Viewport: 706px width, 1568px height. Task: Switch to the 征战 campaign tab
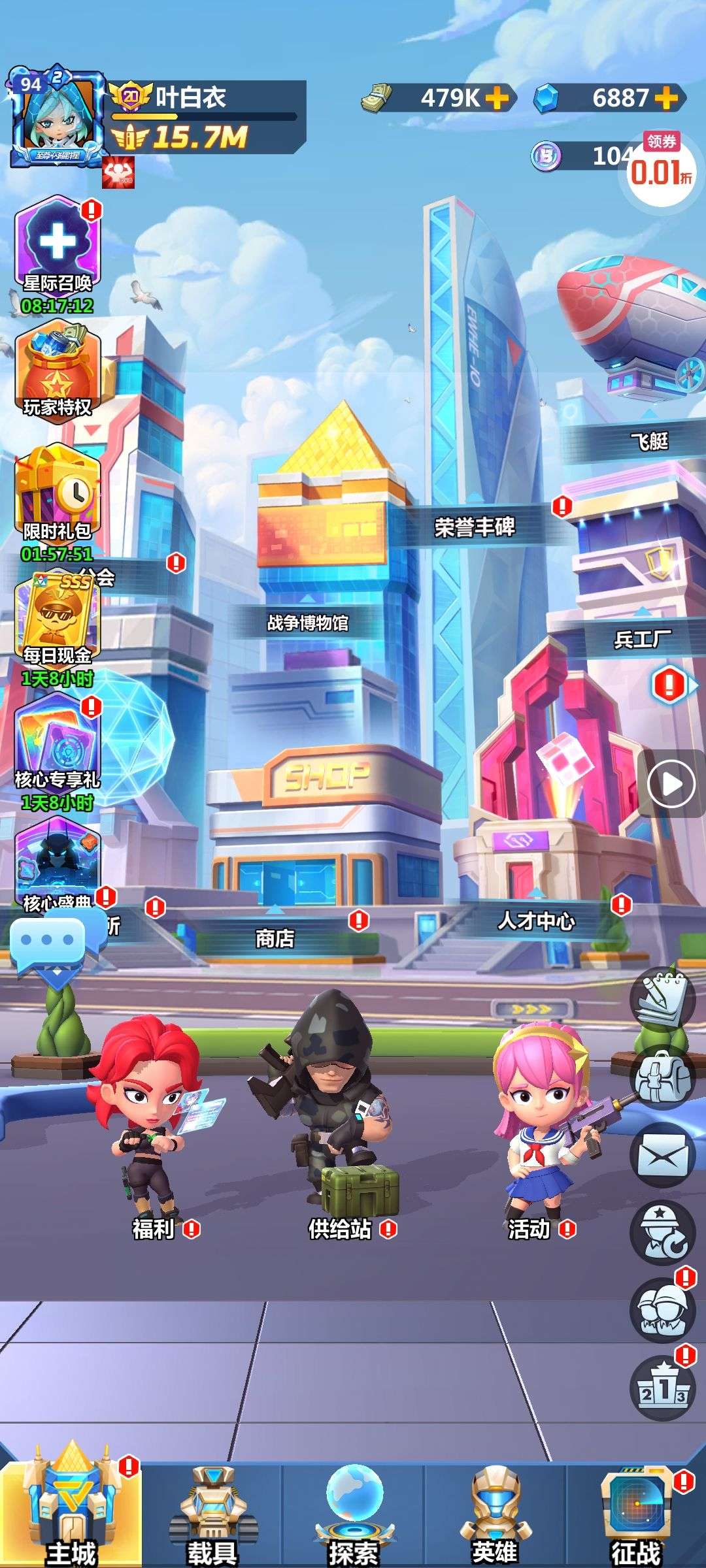coord(635,1516)
